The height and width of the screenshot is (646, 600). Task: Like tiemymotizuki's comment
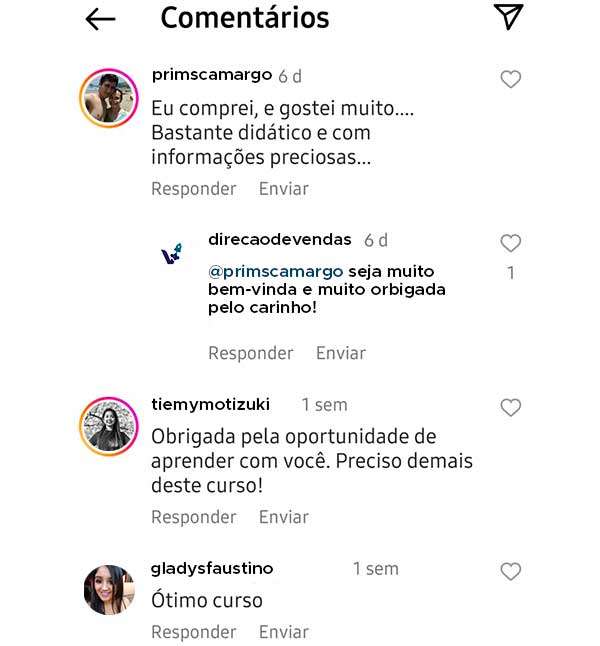tap(510, 407)
